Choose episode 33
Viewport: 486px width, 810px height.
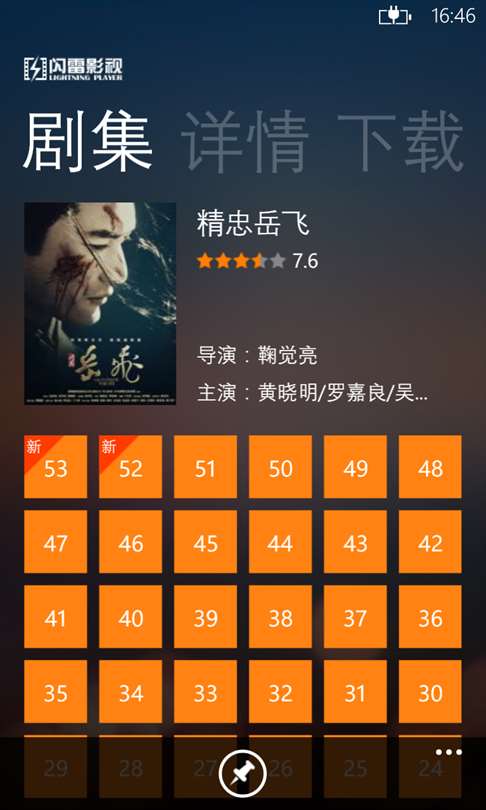(206, 691)
